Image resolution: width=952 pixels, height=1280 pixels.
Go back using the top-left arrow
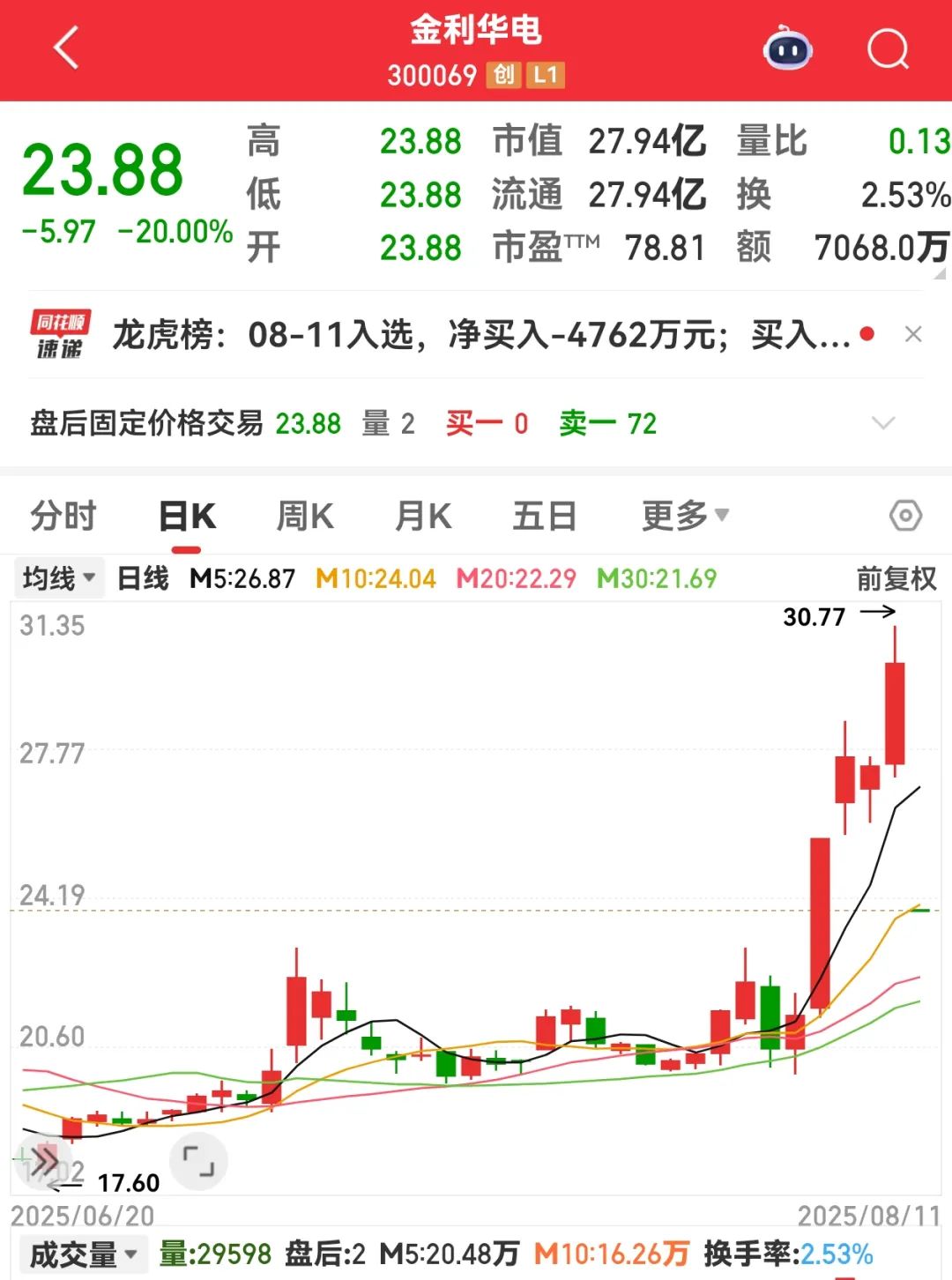(x=67, y=48)
